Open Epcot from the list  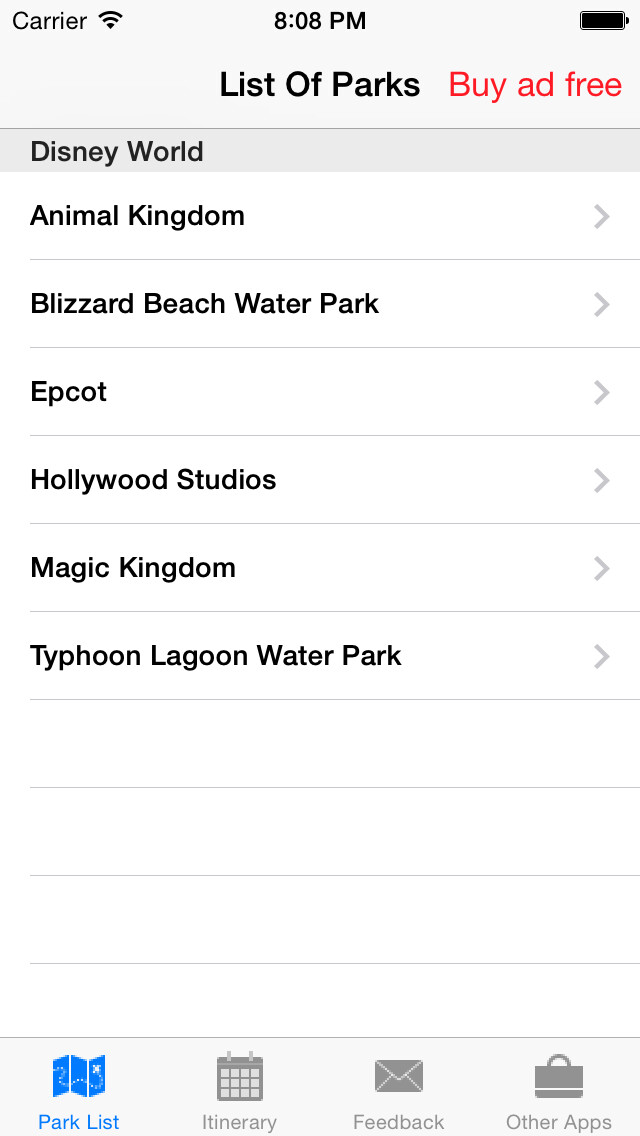coord(320,392)
